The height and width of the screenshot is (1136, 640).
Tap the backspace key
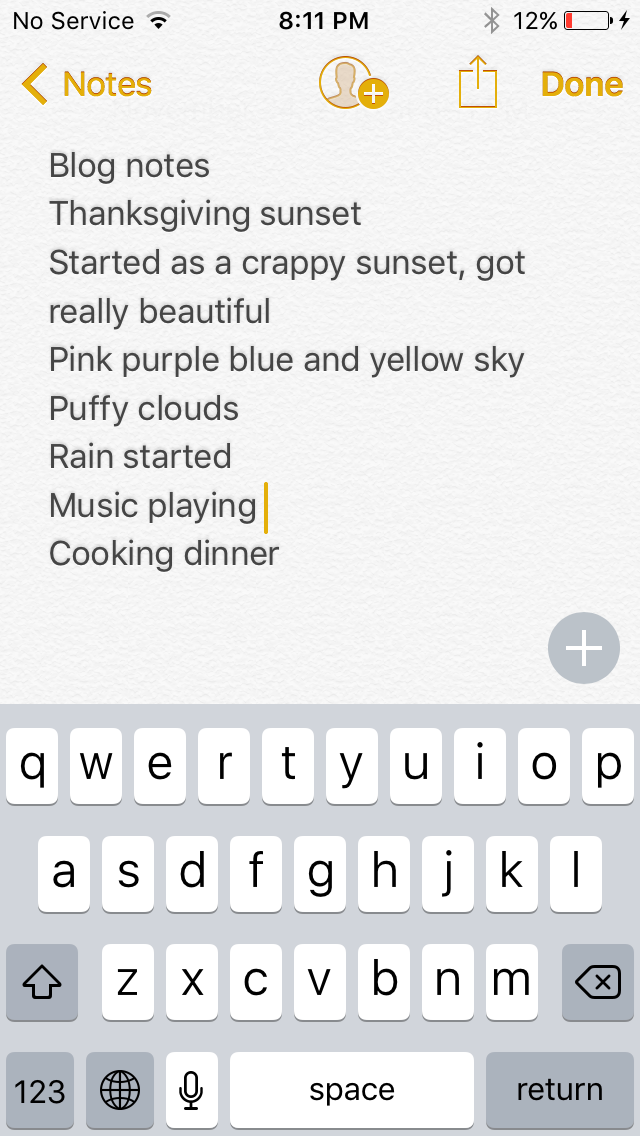point(598,983)
